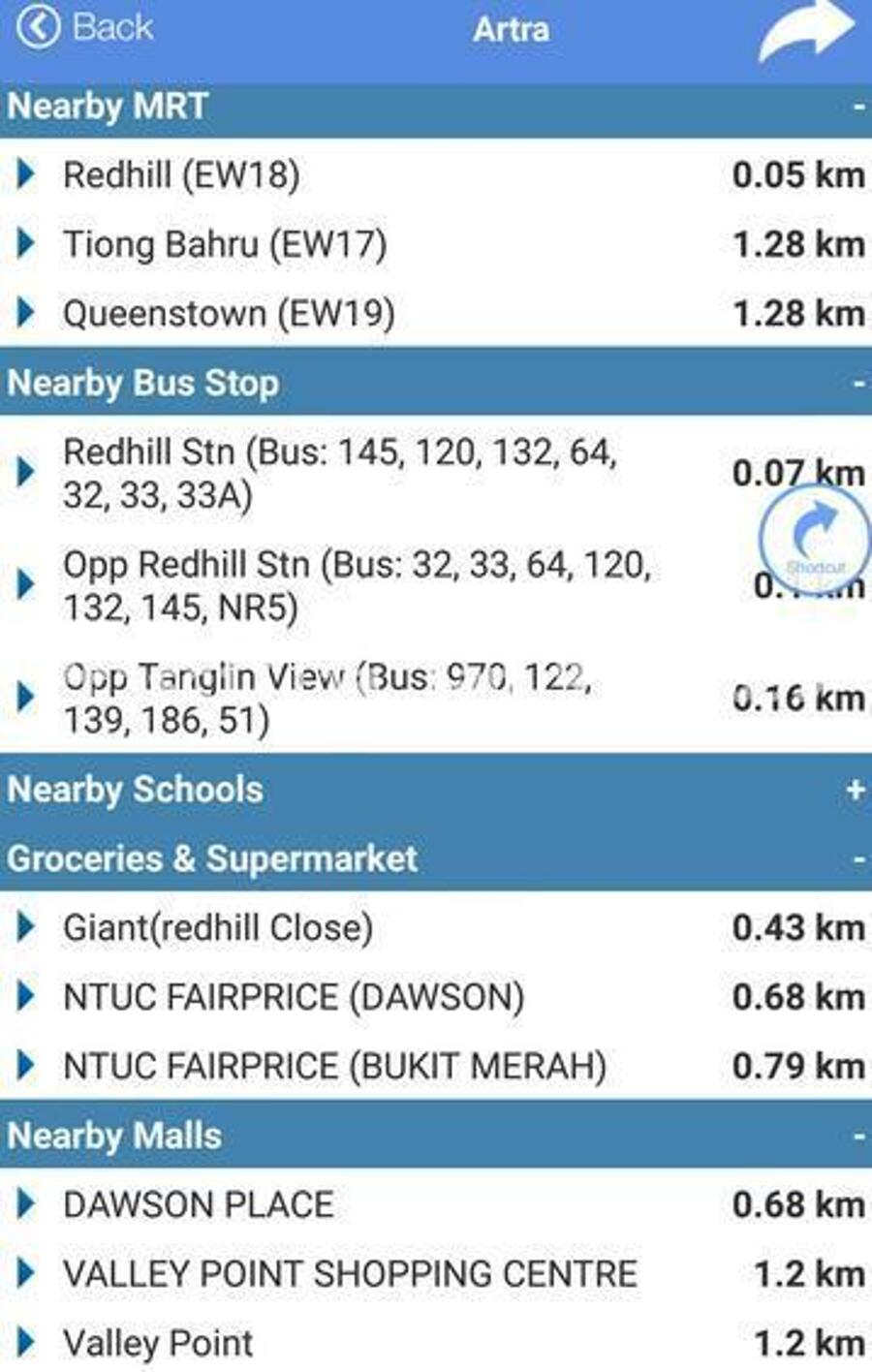872x1372 pixels.
Task: Open DAWSON PLACE mall entry
Action: 198,1204
